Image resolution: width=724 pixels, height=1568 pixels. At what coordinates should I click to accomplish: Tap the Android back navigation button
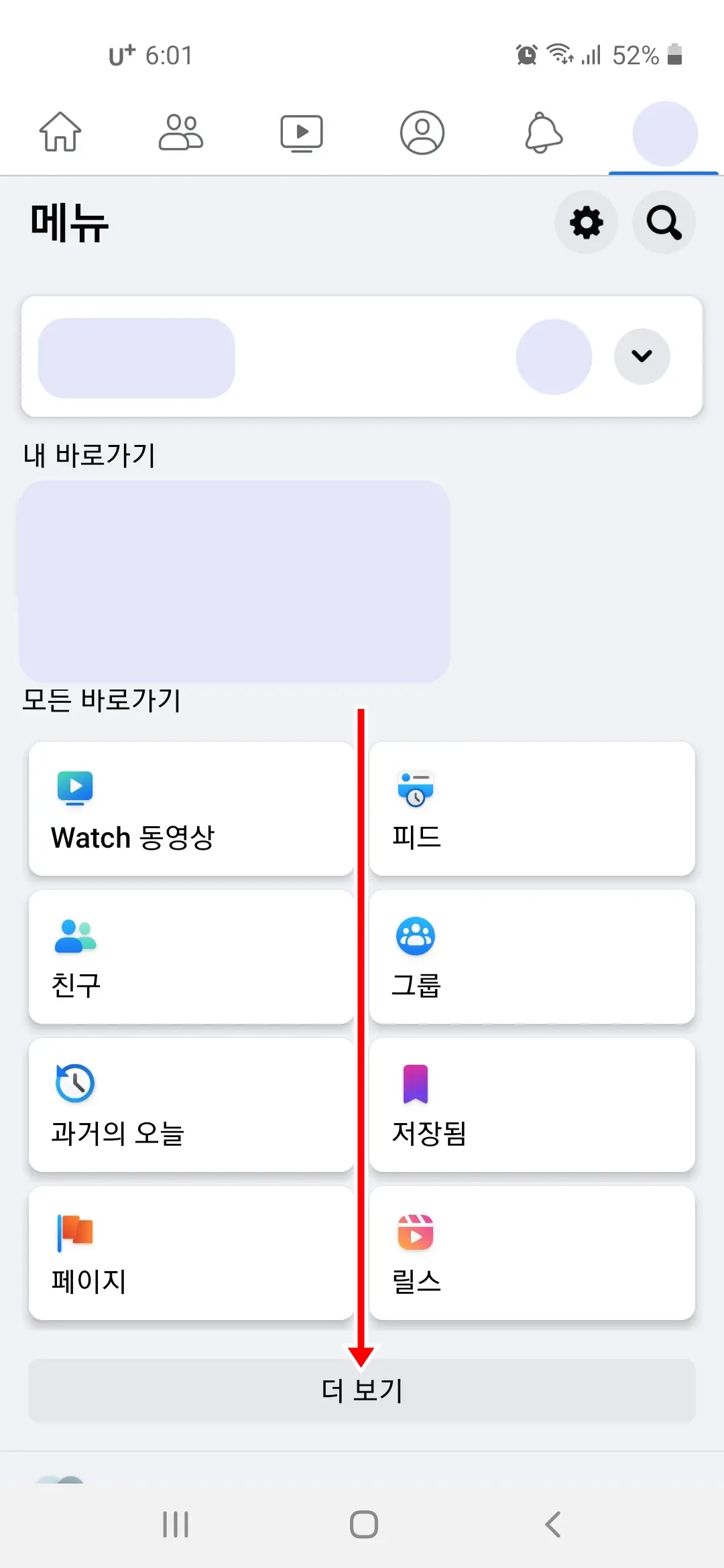point(552,1525)
